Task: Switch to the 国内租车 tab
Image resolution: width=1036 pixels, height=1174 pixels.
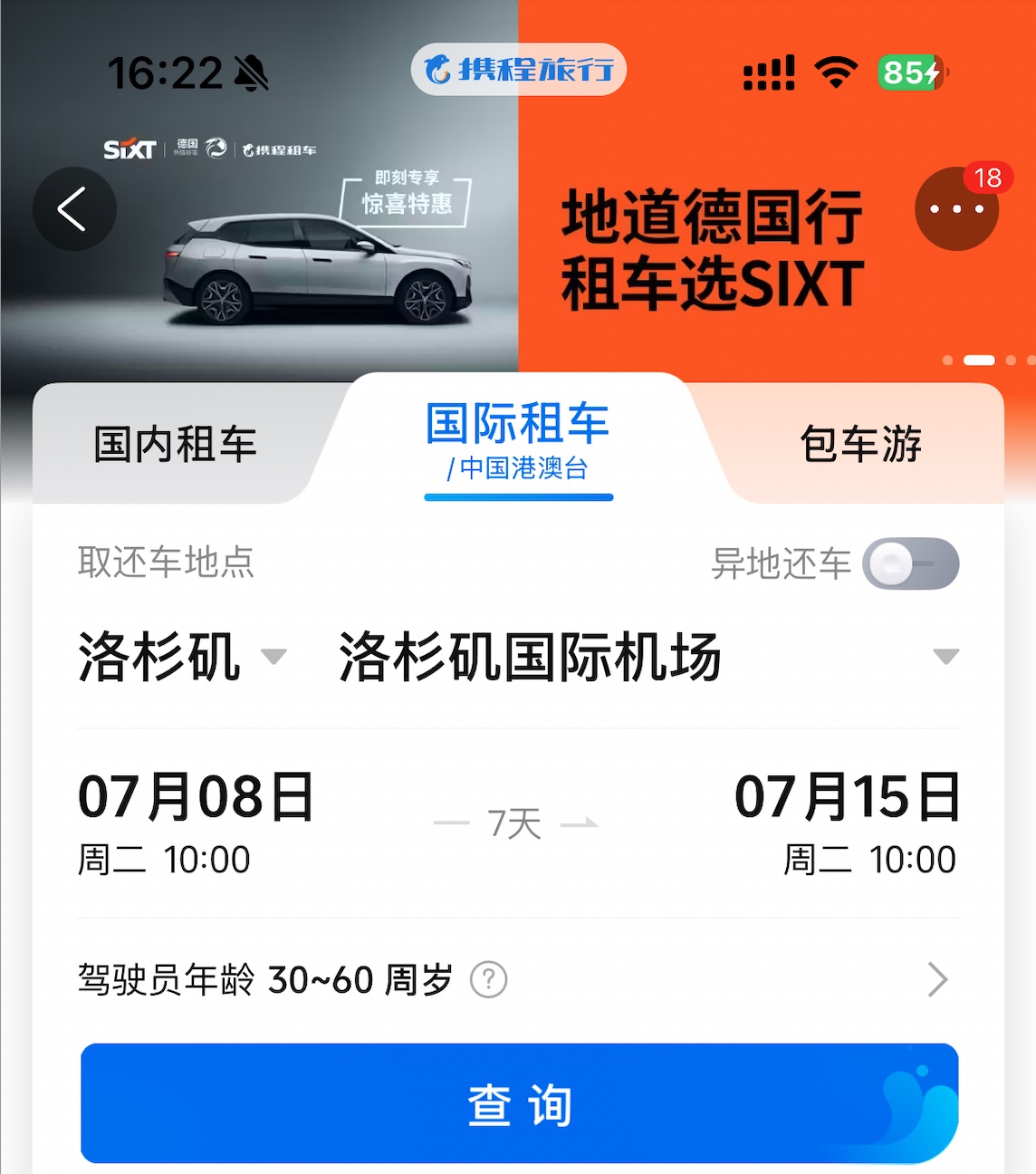Action: (x=176, y=445)
